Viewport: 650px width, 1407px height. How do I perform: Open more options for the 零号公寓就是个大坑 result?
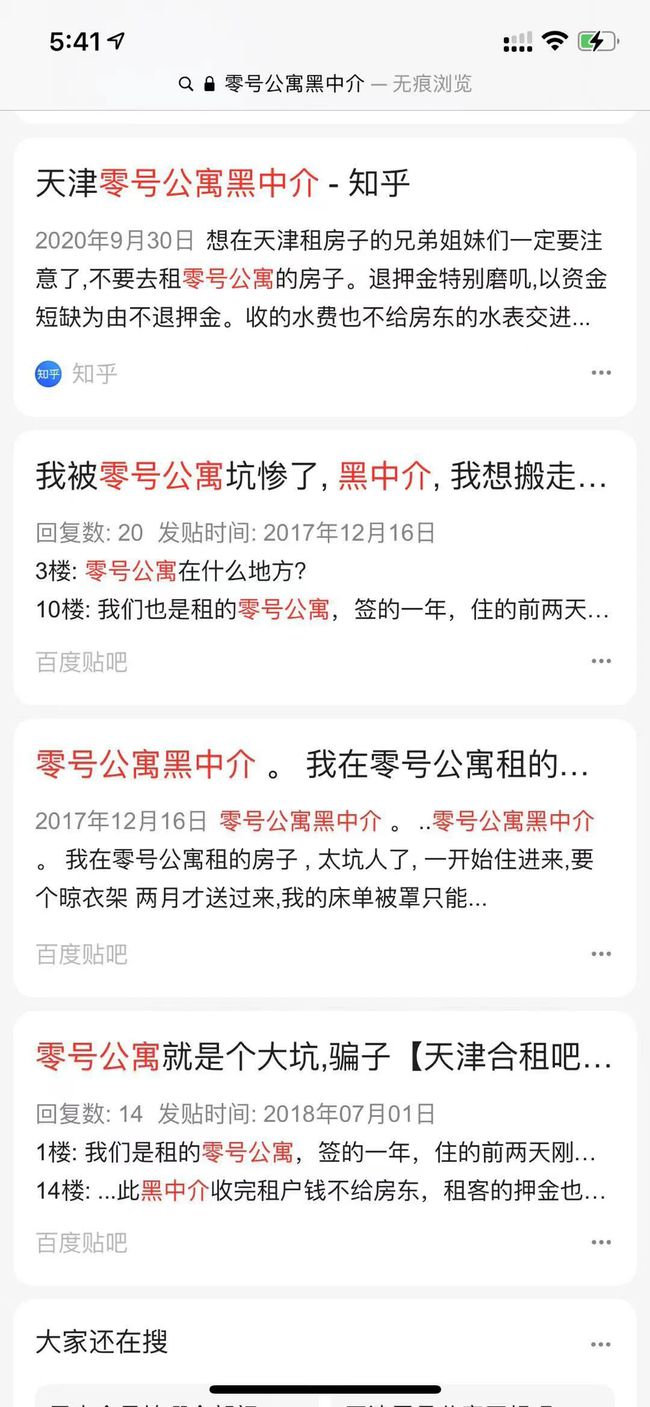coord(600,1242)
